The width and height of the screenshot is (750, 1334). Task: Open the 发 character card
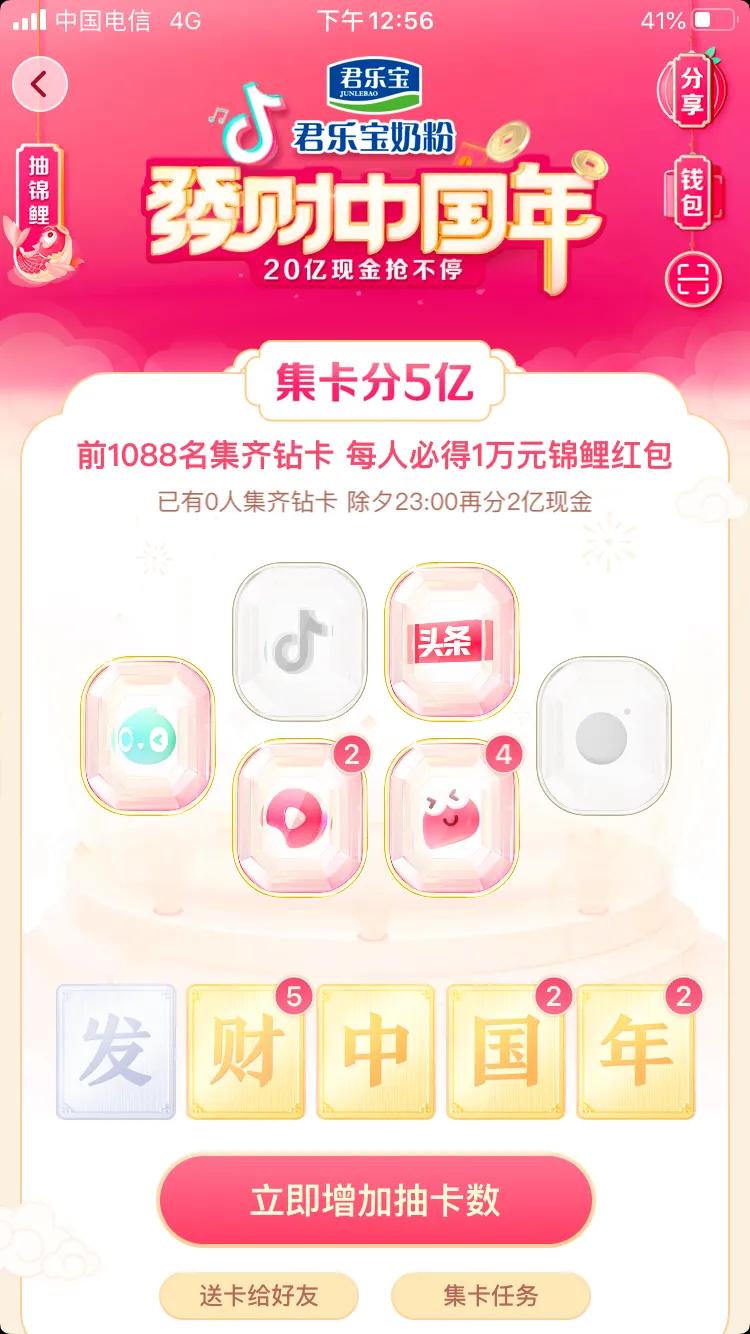click(x=115, y=1052)
